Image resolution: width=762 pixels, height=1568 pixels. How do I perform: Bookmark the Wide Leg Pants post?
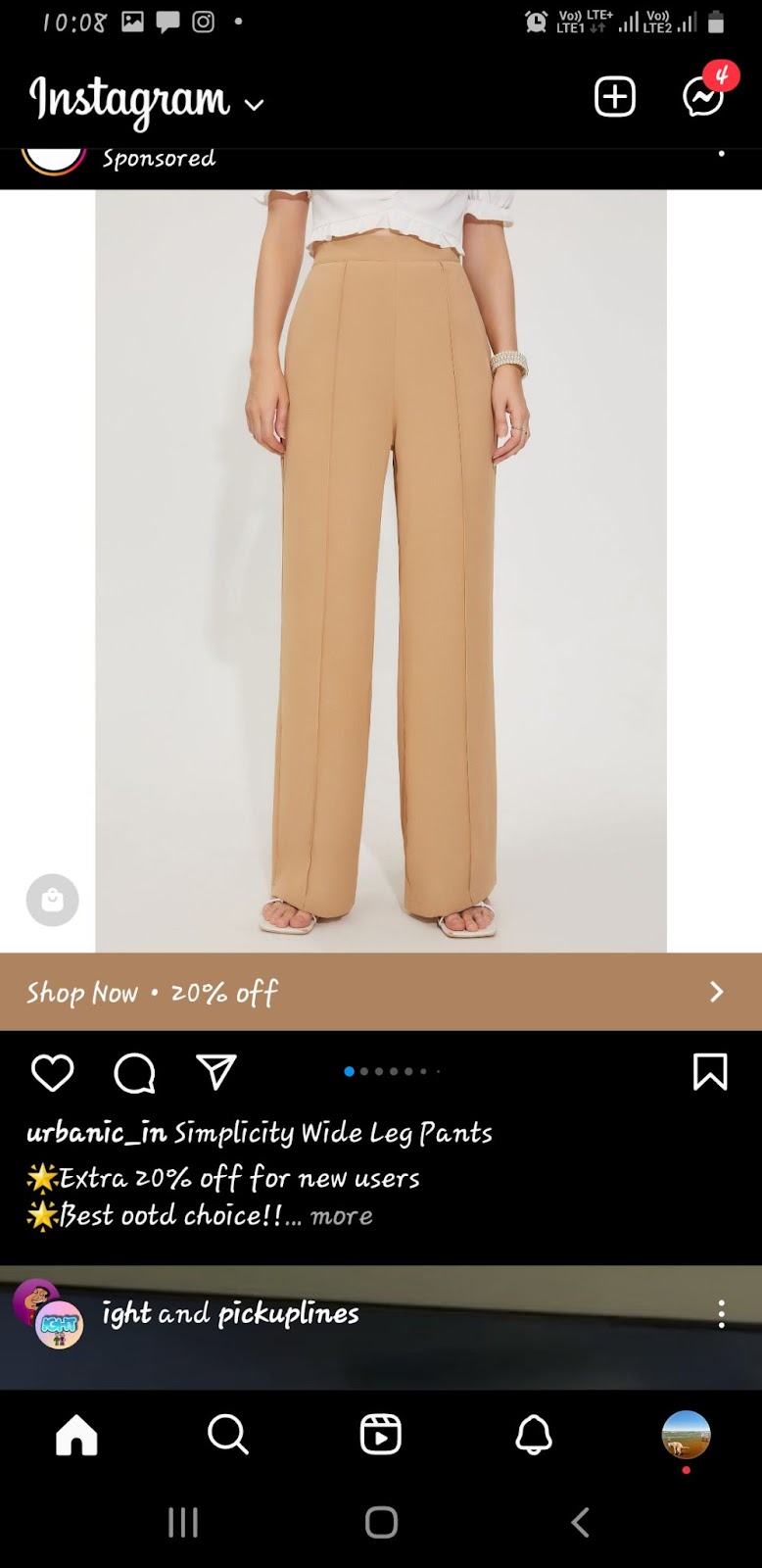tap(709, 1072)
